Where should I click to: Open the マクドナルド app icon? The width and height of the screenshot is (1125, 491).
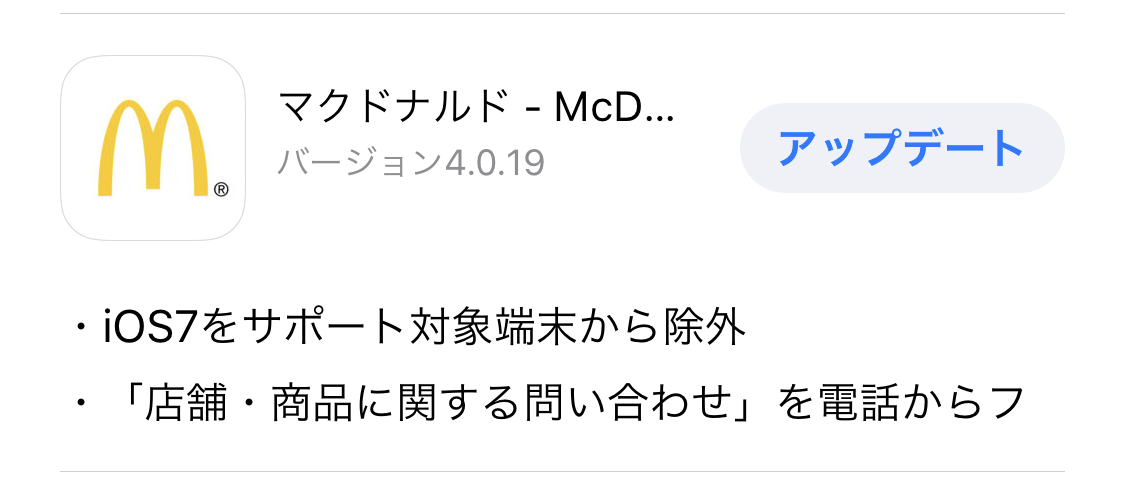click(153, 148)
